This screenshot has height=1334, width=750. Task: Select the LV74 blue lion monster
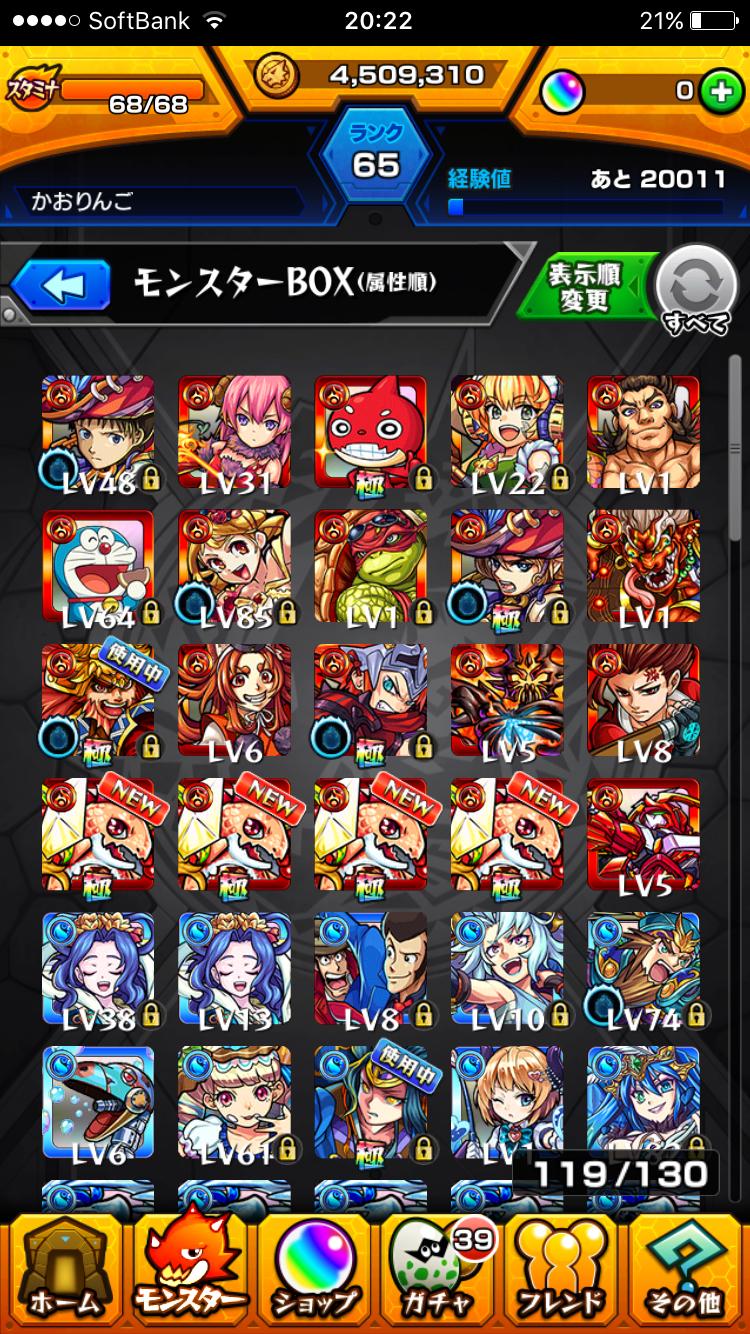click(643, 968)
